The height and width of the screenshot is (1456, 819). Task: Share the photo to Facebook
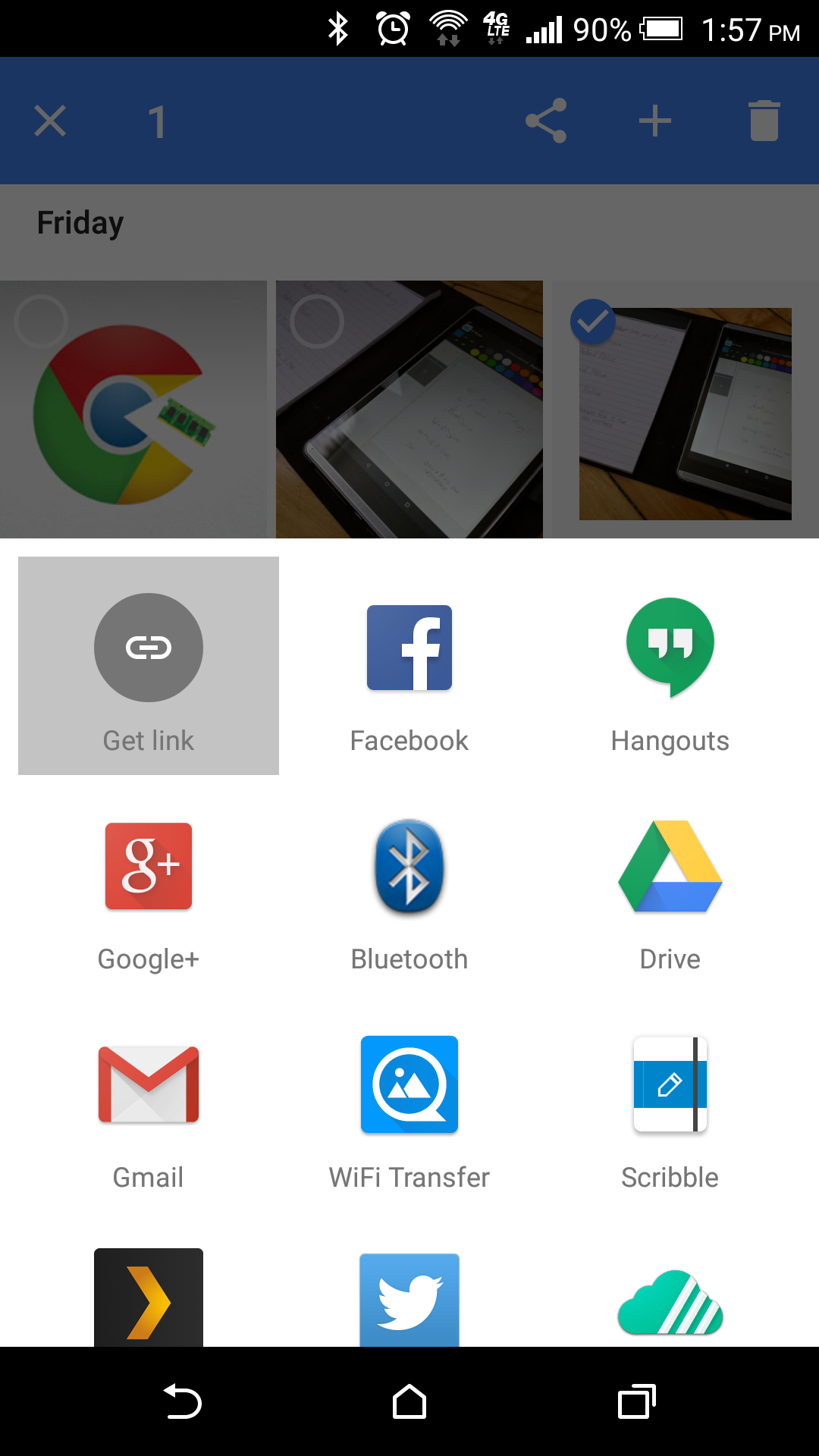pyautogui.click(x=409, y=666)
